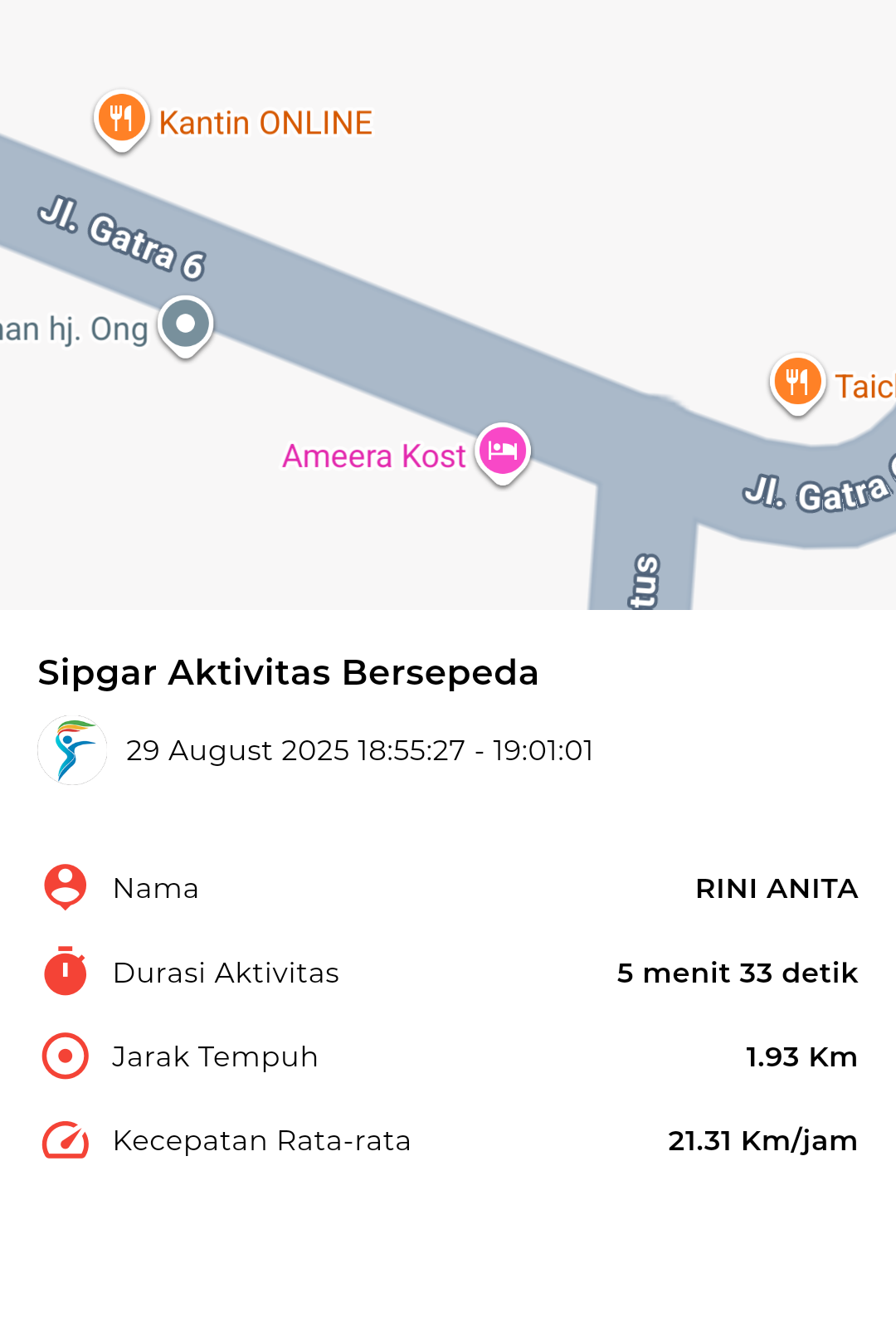The width and height of the screenshot is (896, 1327).
Task: Tap the orange restaurant marker near Jl. Gatra
Action: [797, 382]
